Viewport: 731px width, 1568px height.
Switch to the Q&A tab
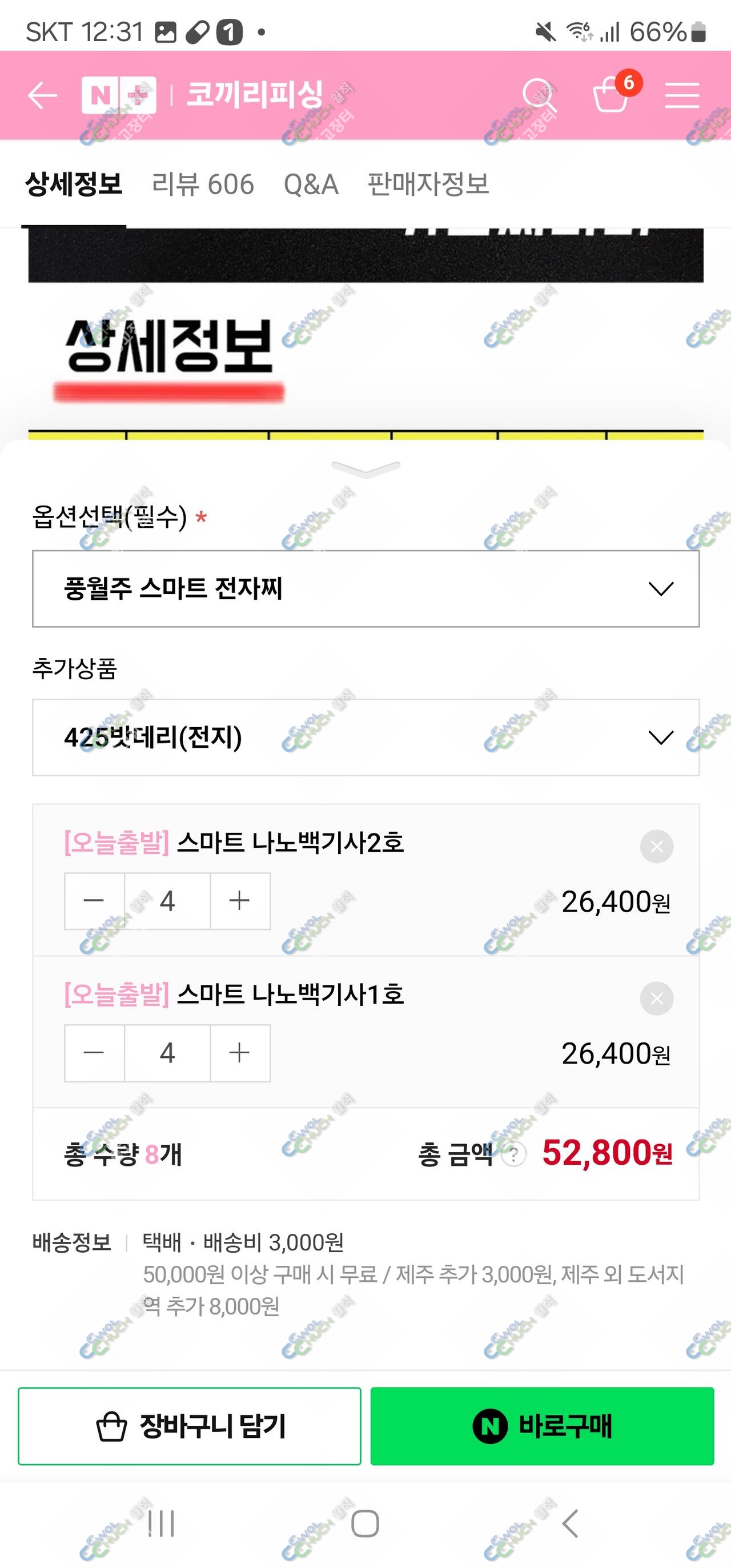pyautogui.click(x=311, y=184)
